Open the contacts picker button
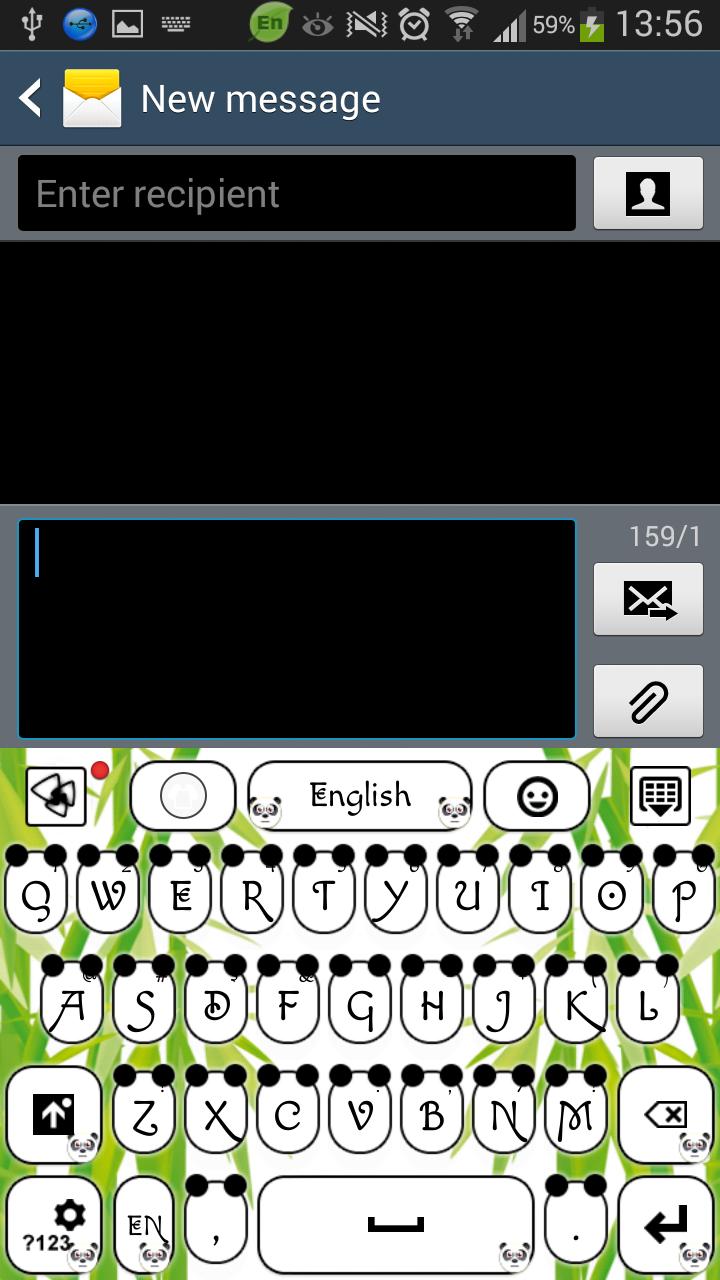 pyautogui.click(x=648, y=194)
